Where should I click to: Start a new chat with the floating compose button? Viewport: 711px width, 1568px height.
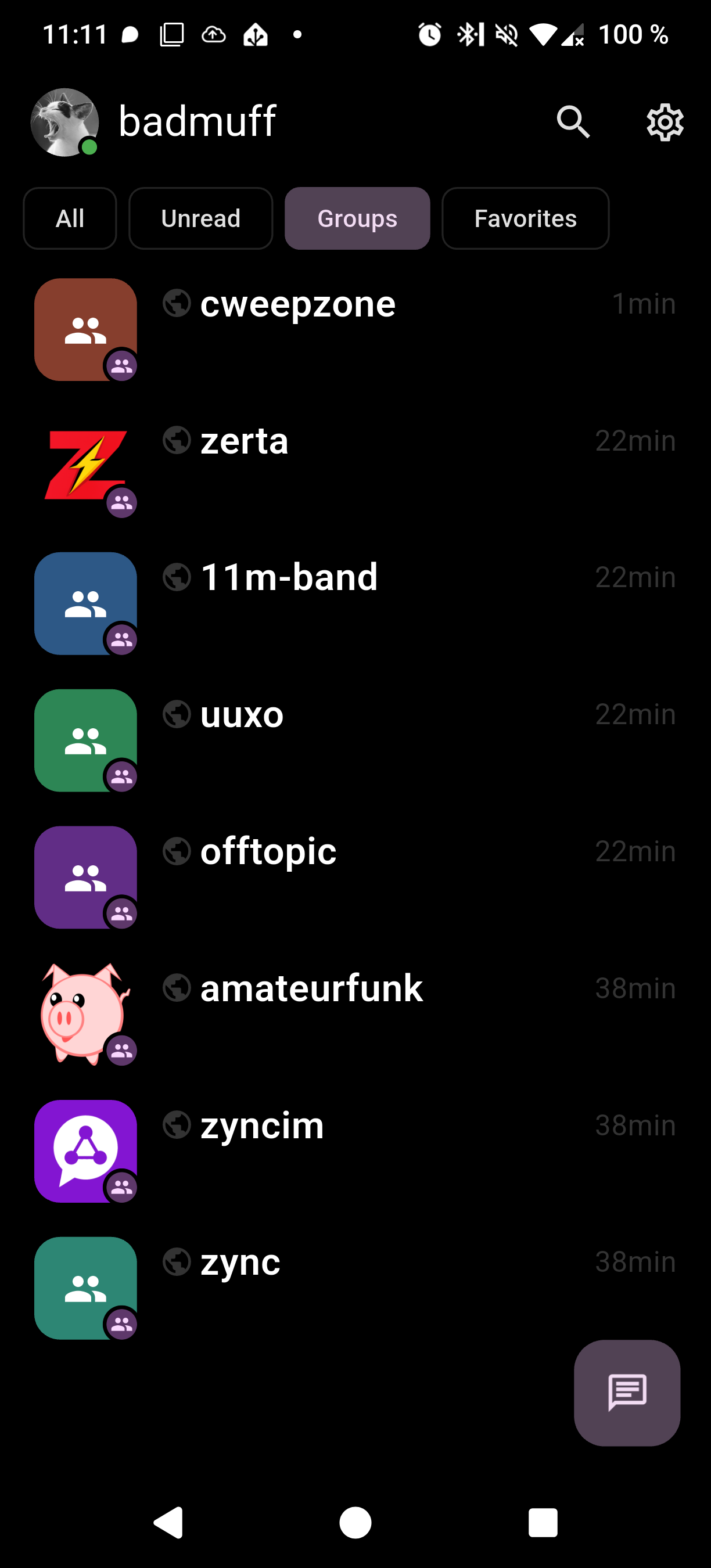(626, 1392)
